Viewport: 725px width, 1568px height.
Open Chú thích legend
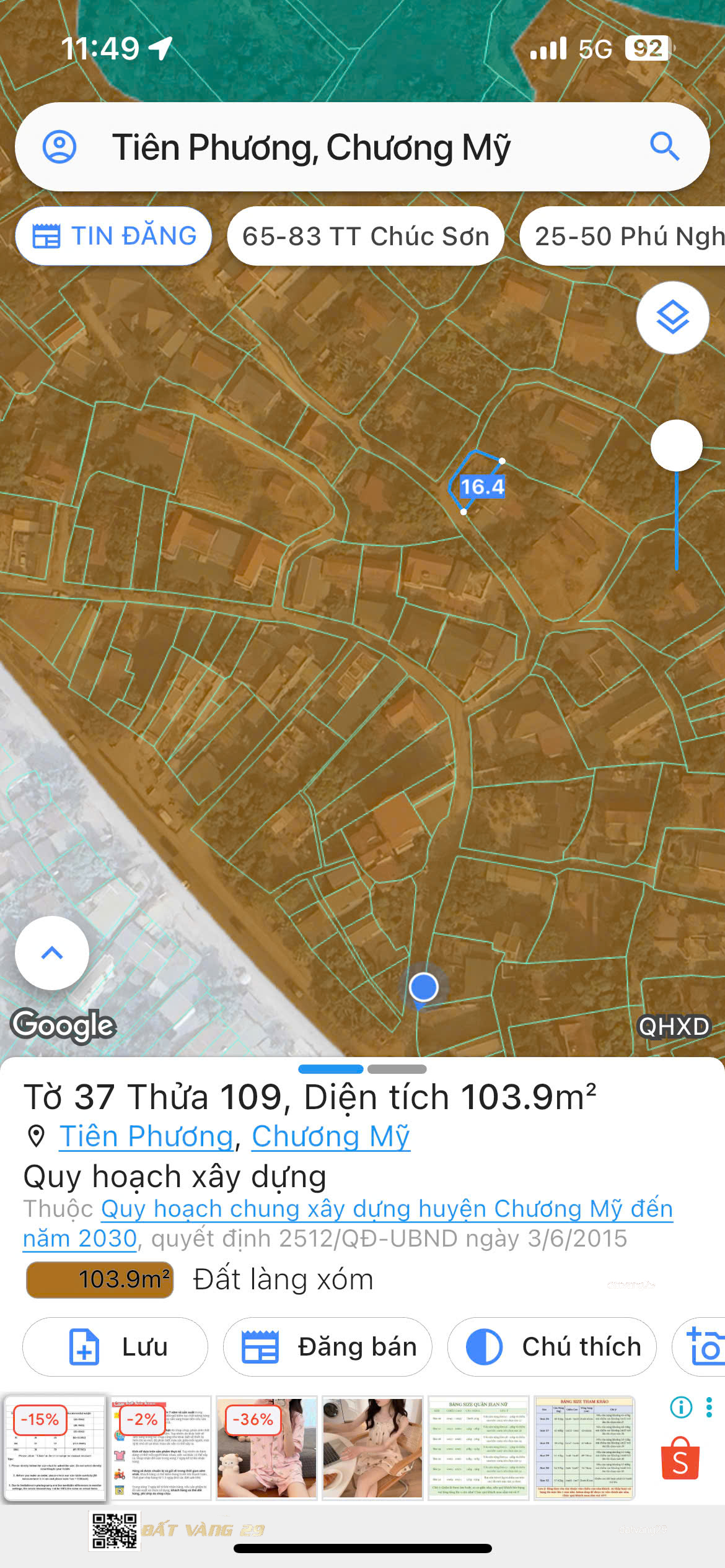(551, 1346)
